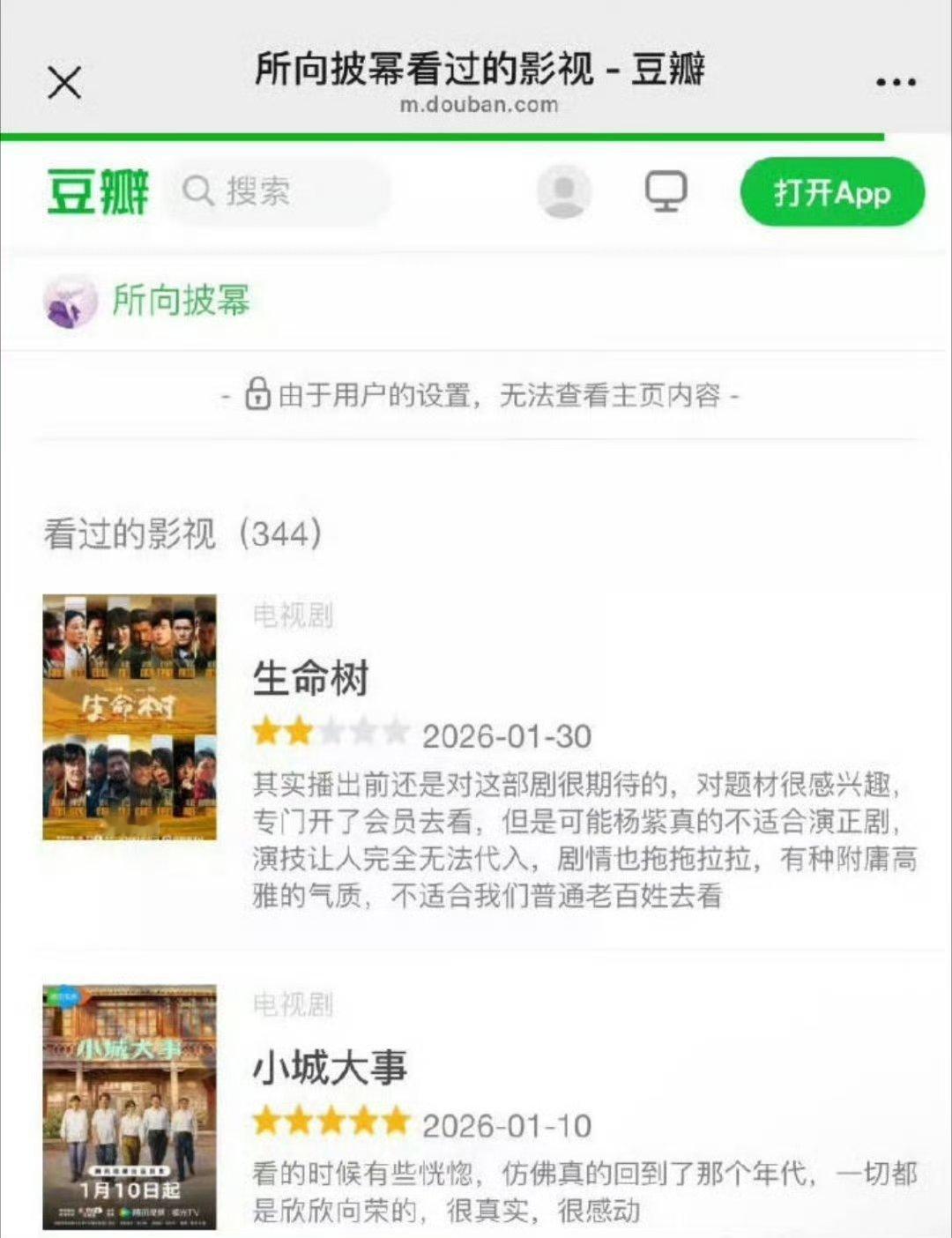Click inside the 搜索 search input field
Image resolution: width=952 pixels, height=1238 pixels.
291,192
